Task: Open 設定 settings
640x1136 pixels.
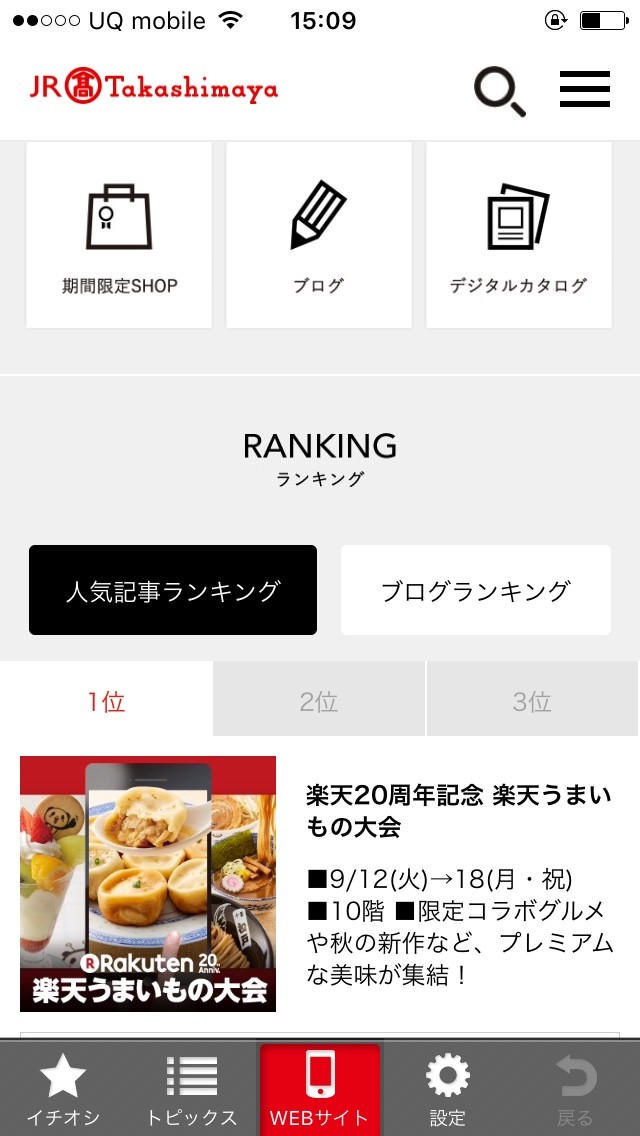Action: click(447, 1090)
